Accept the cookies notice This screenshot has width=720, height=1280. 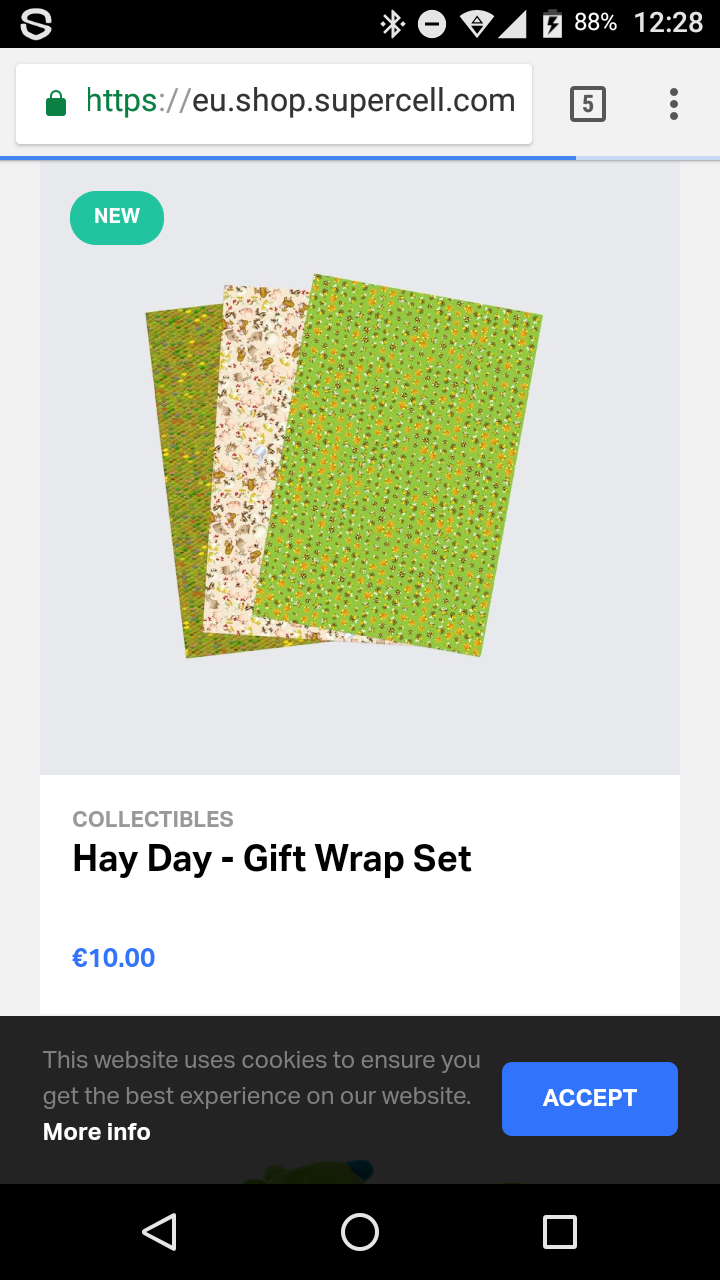click(589, 1098)
